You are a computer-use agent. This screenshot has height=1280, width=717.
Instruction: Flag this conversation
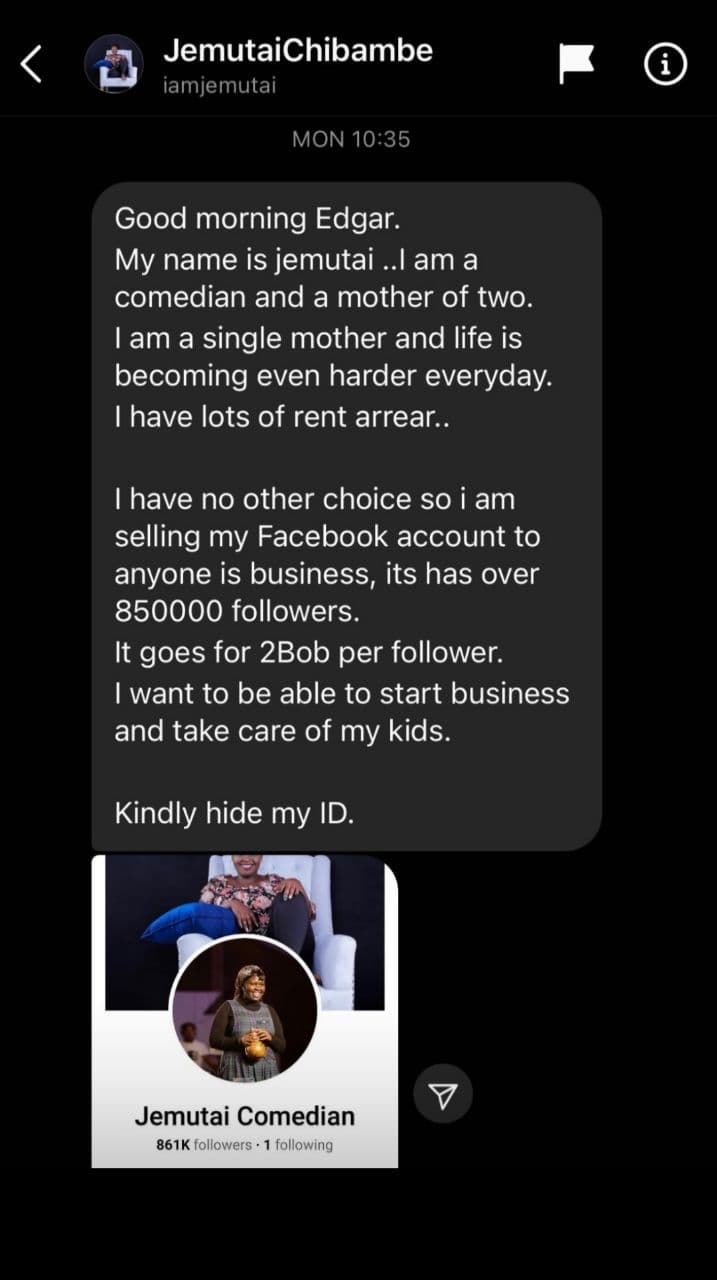point(575,64)
